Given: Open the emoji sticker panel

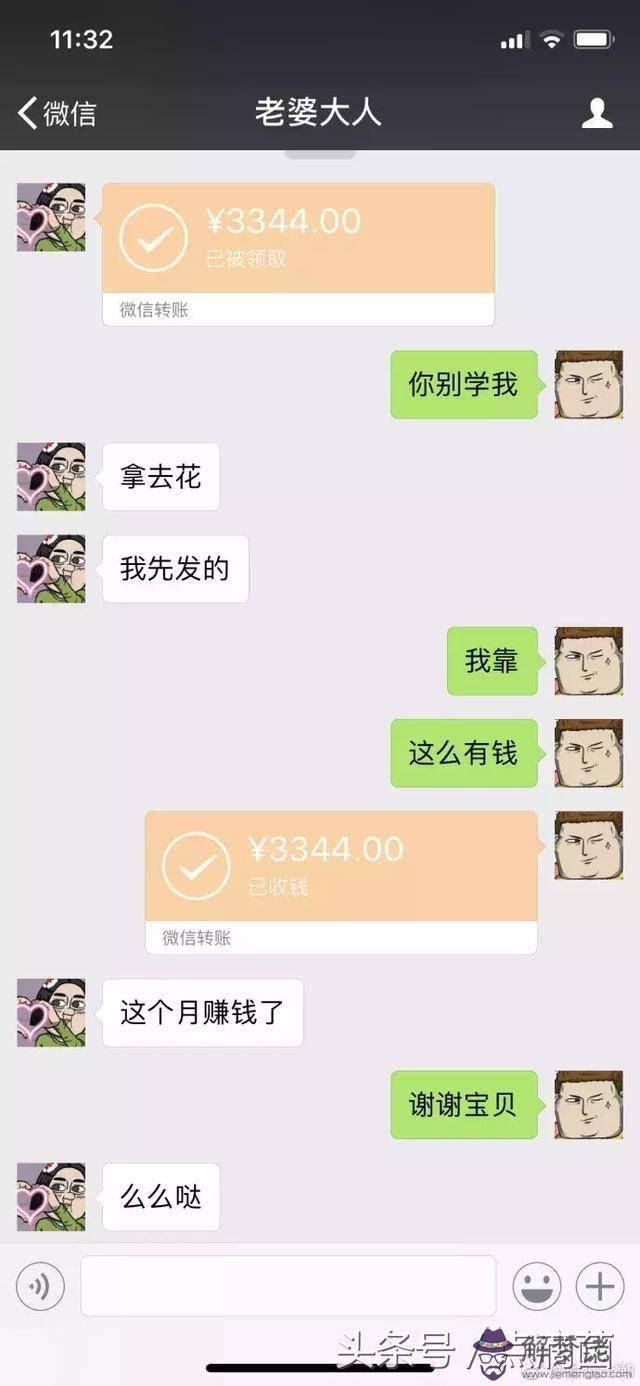Looking at the screenshot, I should 536,1285.
